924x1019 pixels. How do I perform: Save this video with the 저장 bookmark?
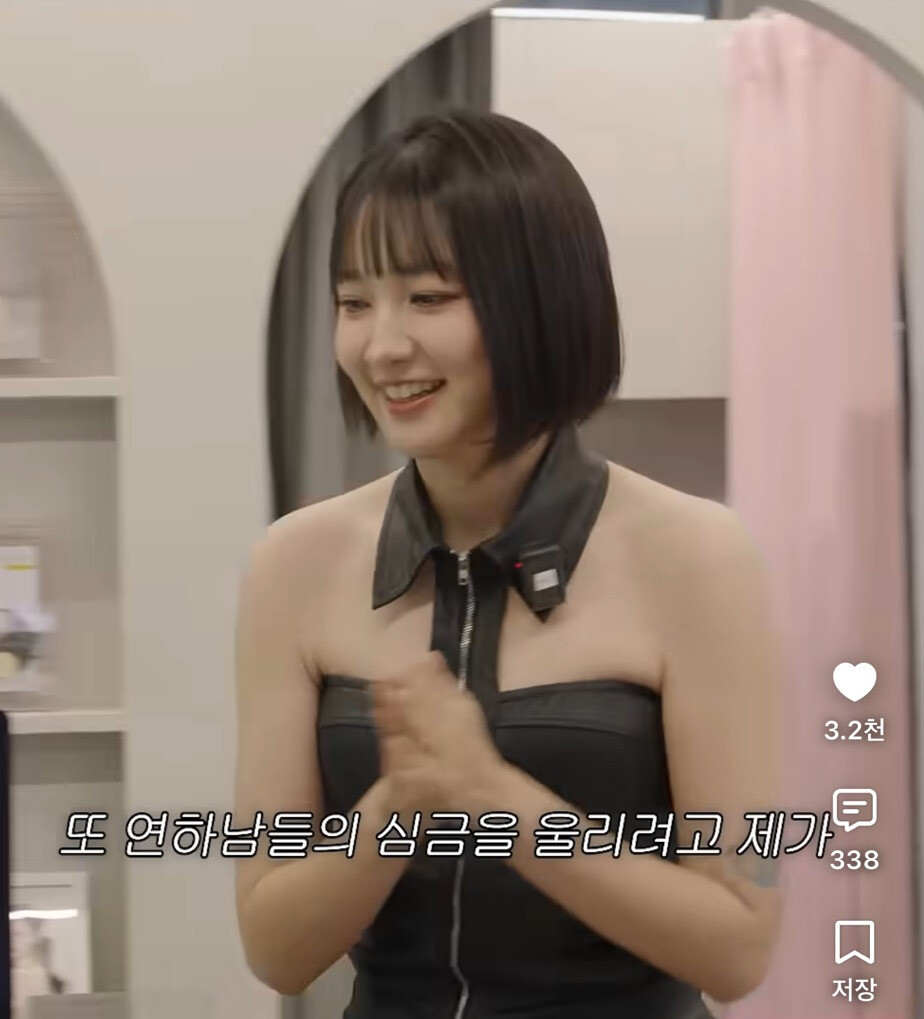tap(854, 942)
